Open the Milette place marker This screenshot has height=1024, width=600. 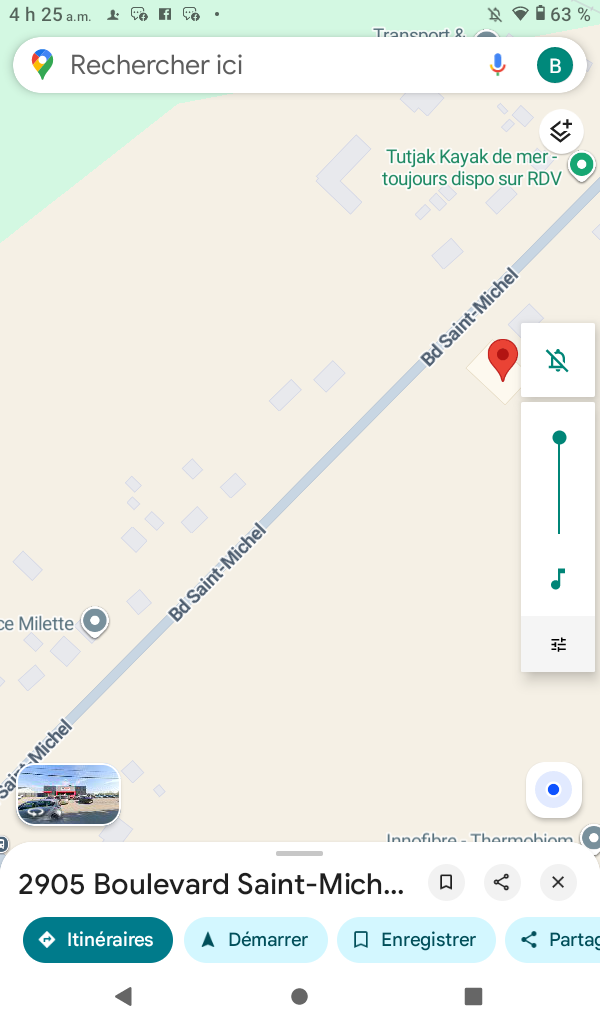(95, 622)
